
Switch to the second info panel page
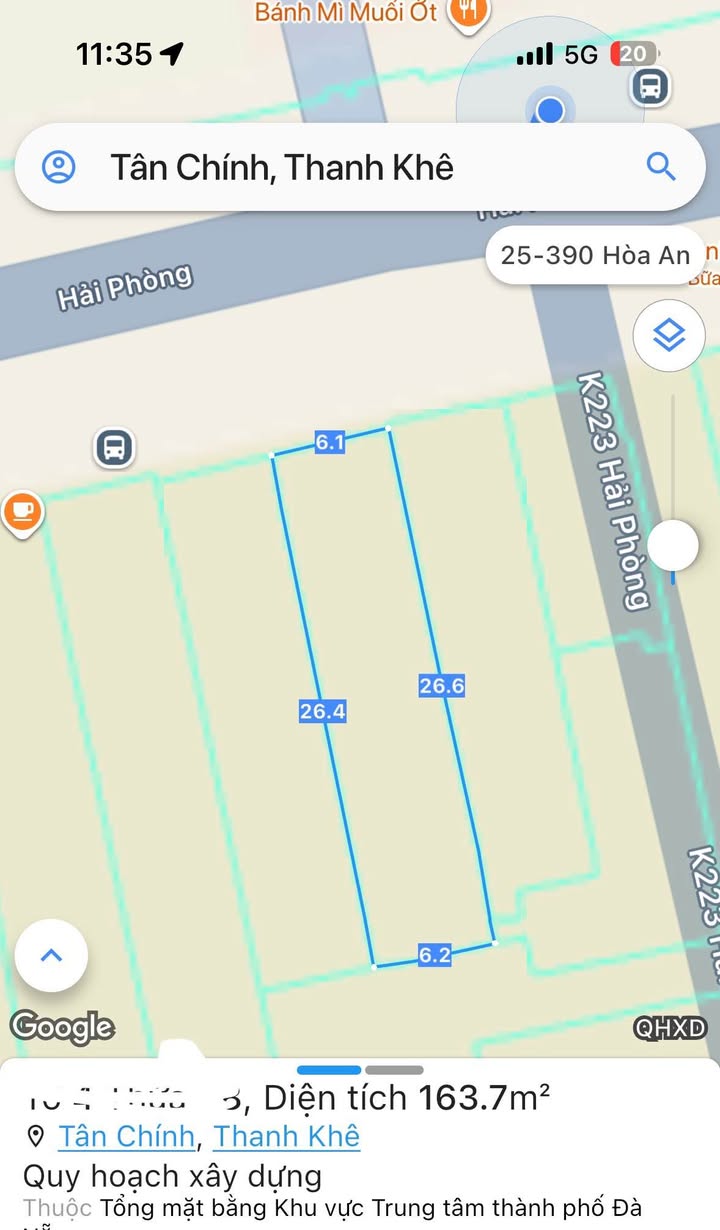tap(394, 1070)
